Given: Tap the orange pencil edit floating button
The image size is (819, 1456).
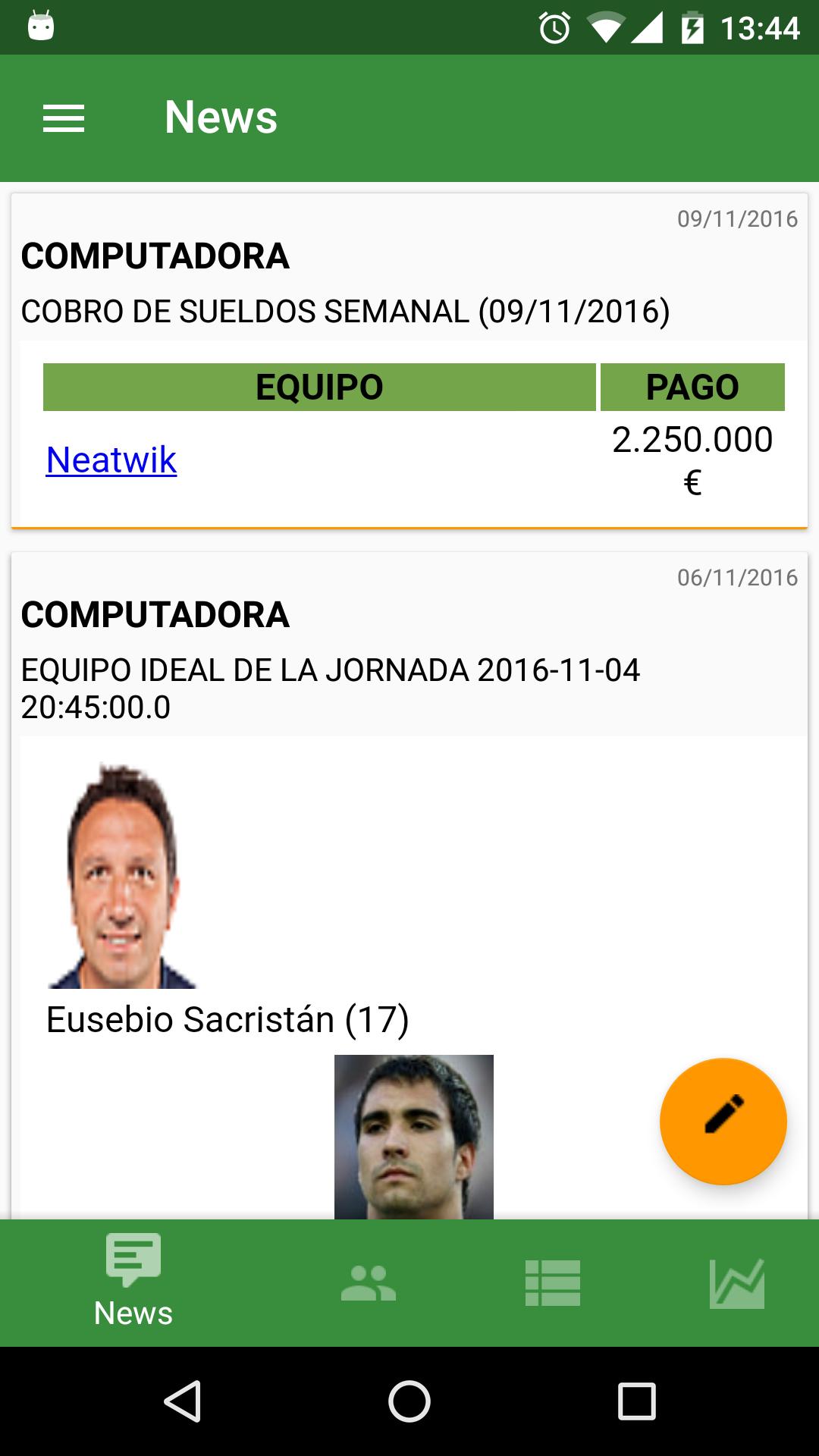Looking at the screenshot, I should (724, 1122).
